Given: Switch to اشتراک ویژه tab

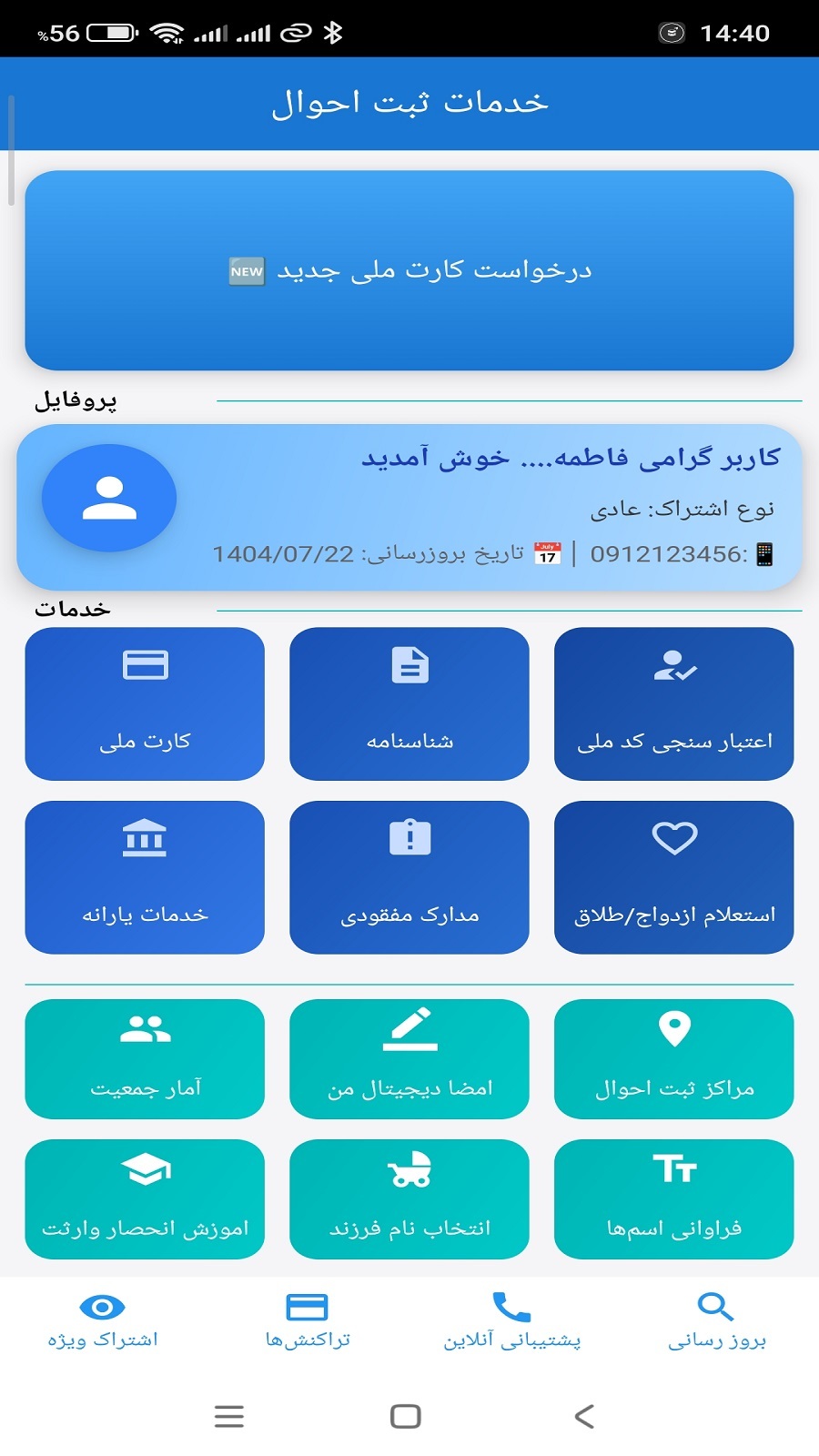Looking at the screenshot, I should click(103, 1321).
